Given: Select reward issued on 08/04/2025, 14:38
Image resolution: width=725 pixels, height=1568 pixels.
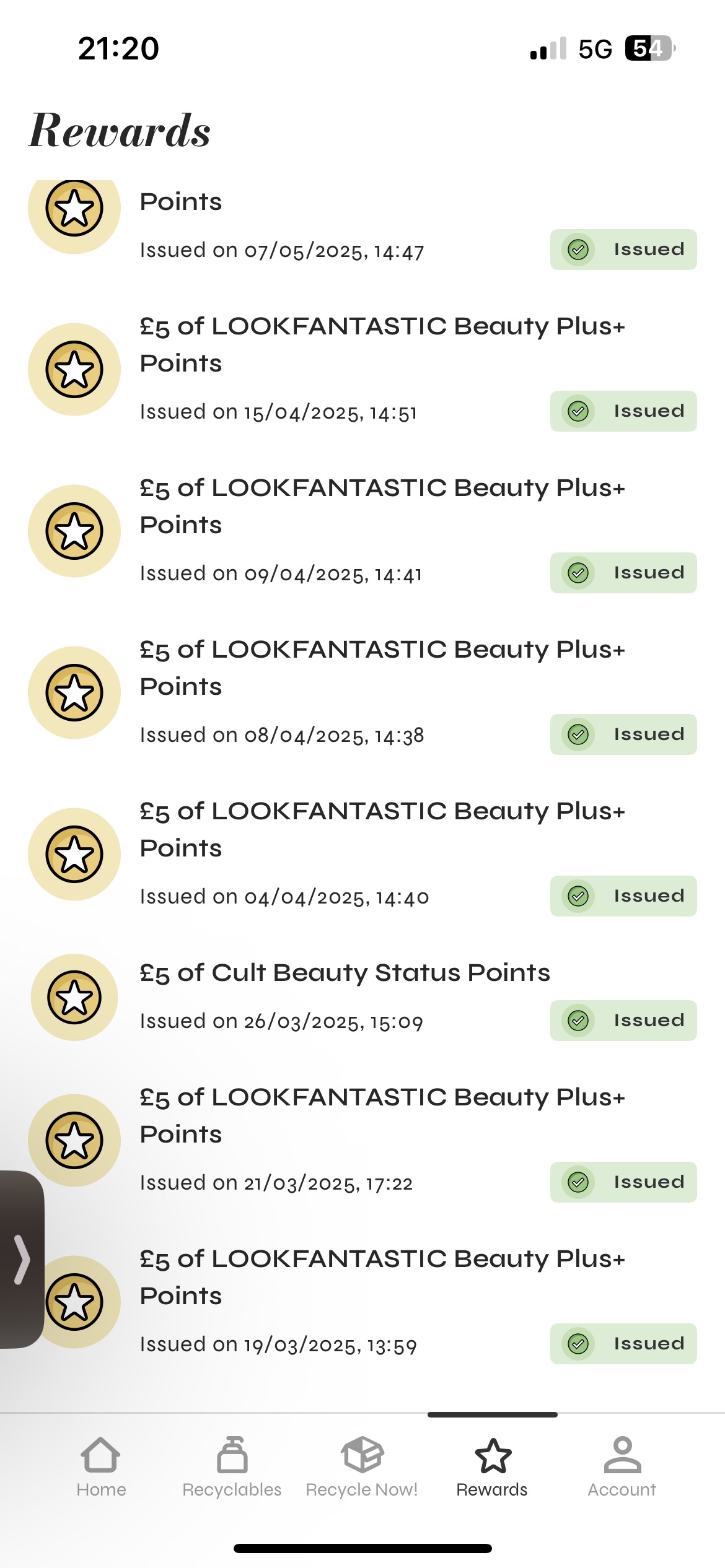Looking at the screenshot, I should coord(382,668).
